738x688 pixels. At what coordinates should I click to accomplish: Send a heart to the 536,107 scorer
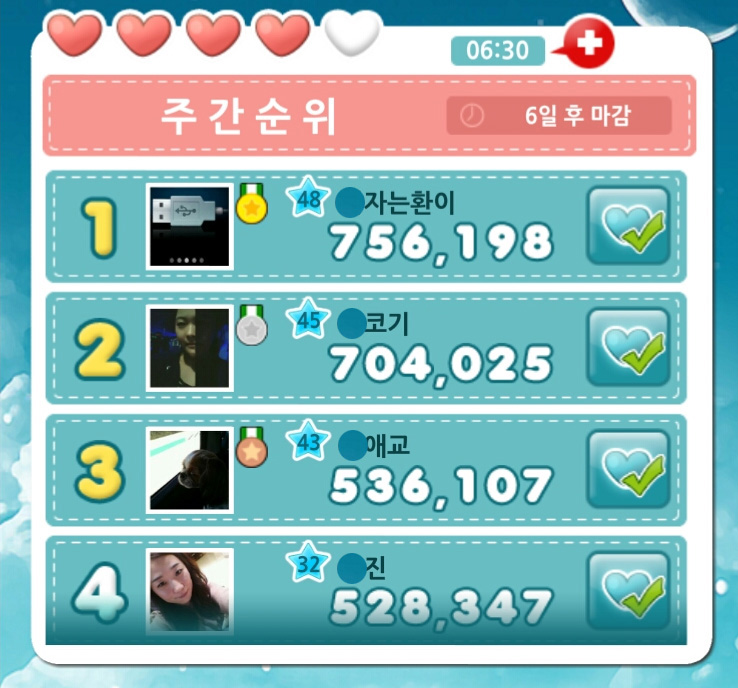627,469
